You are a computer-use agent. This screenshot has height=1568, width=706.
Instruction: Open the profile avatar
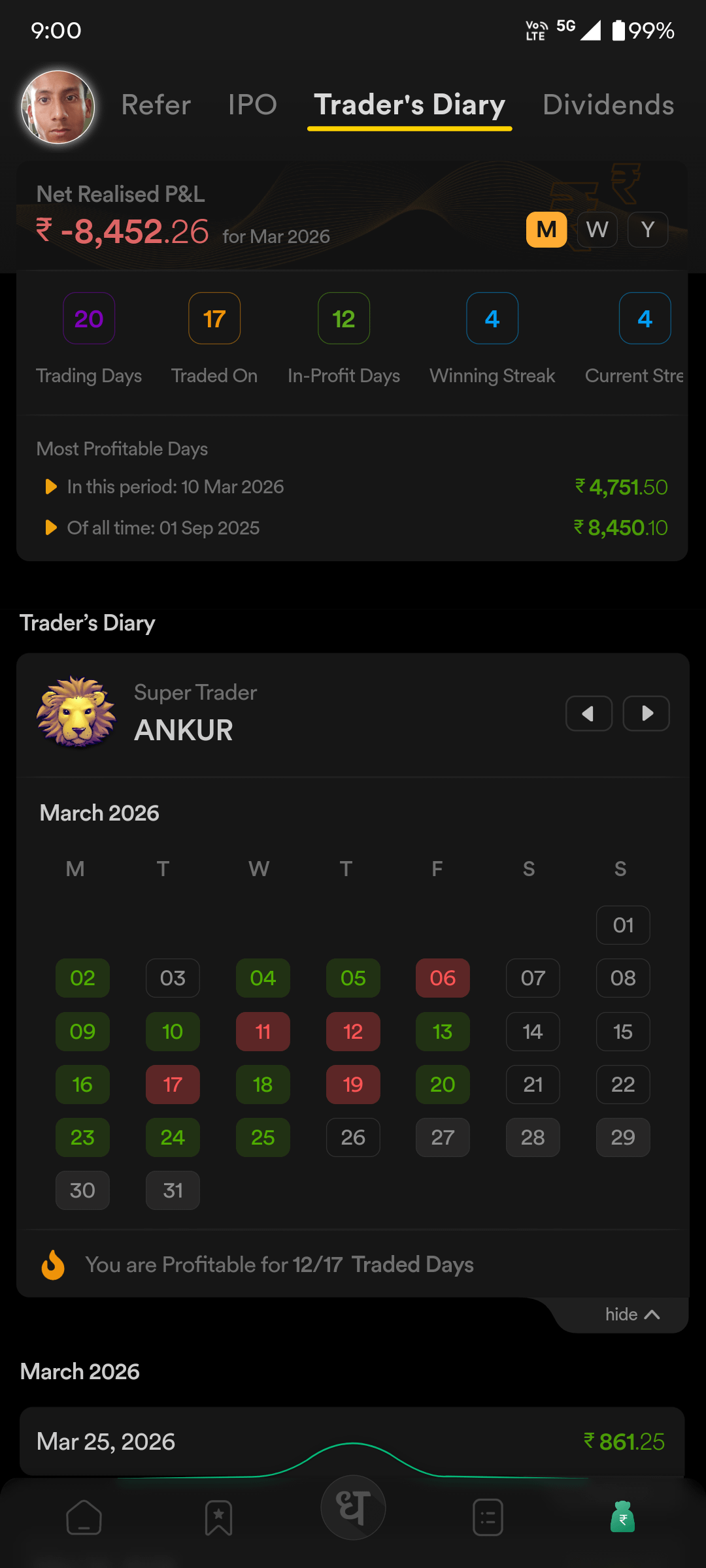(x=58, y=106)
